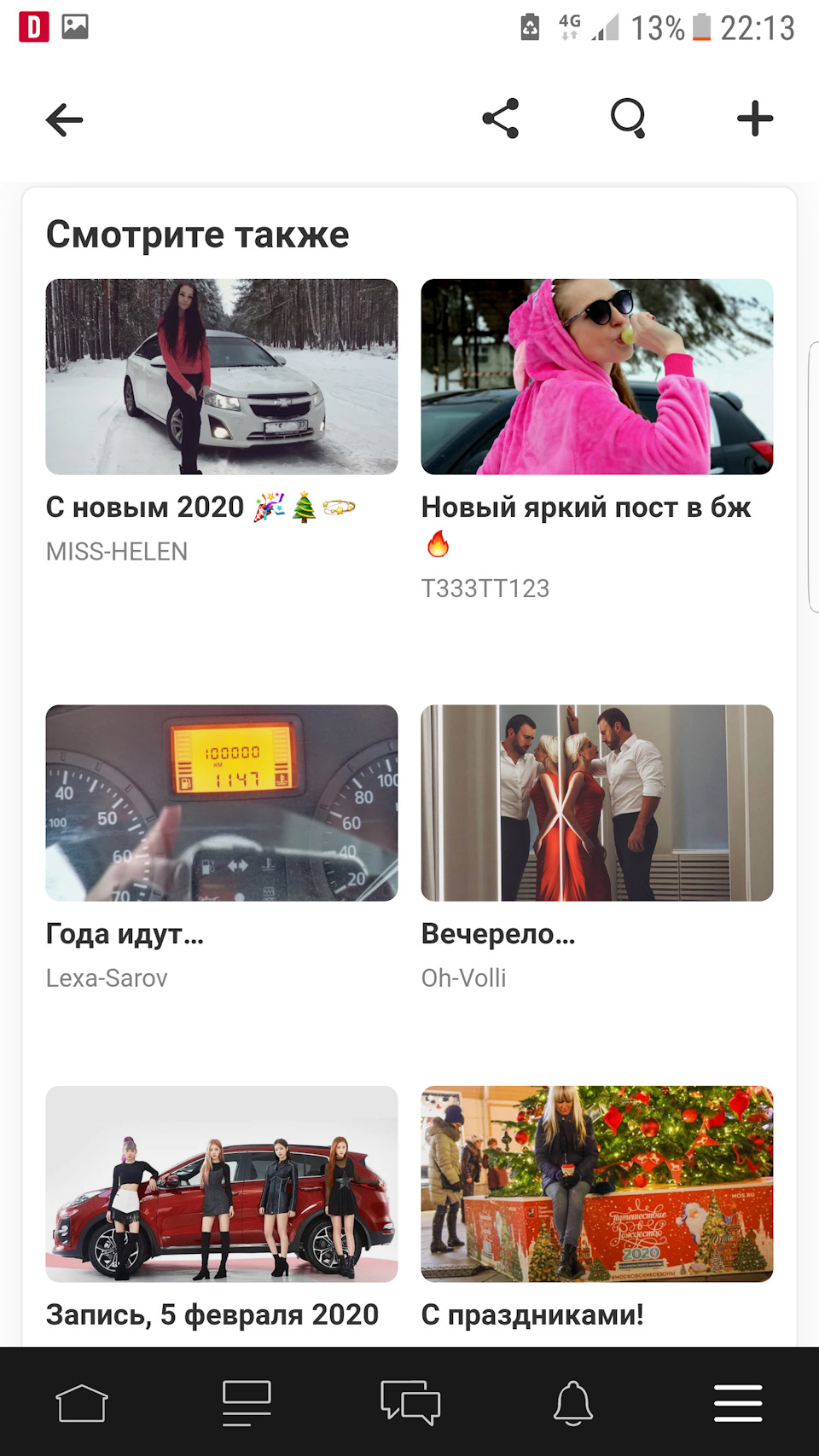
Task: Open Oh-Volli's profile
Action: [464, 978]
